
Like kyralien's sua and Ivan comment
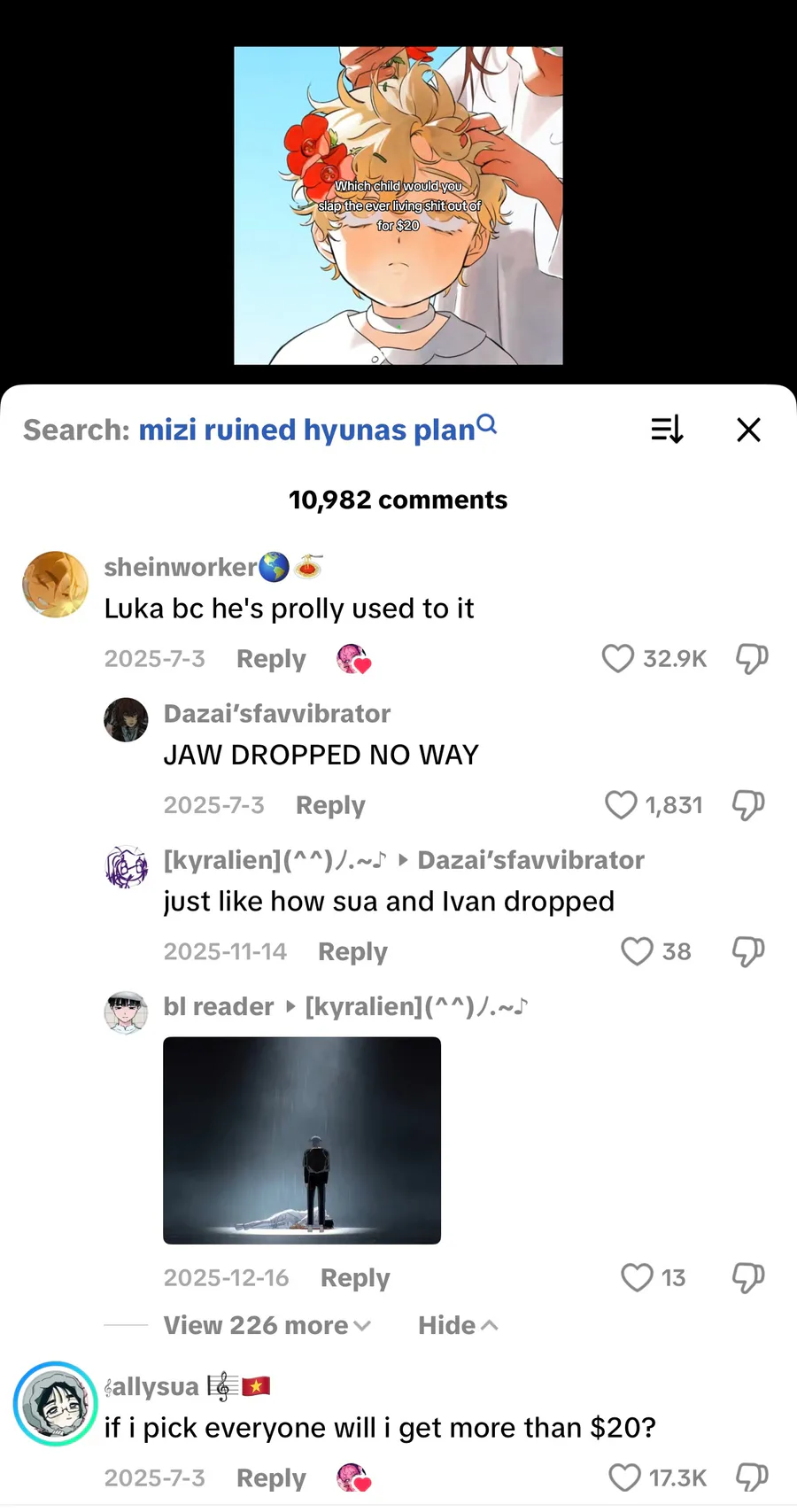637,951
